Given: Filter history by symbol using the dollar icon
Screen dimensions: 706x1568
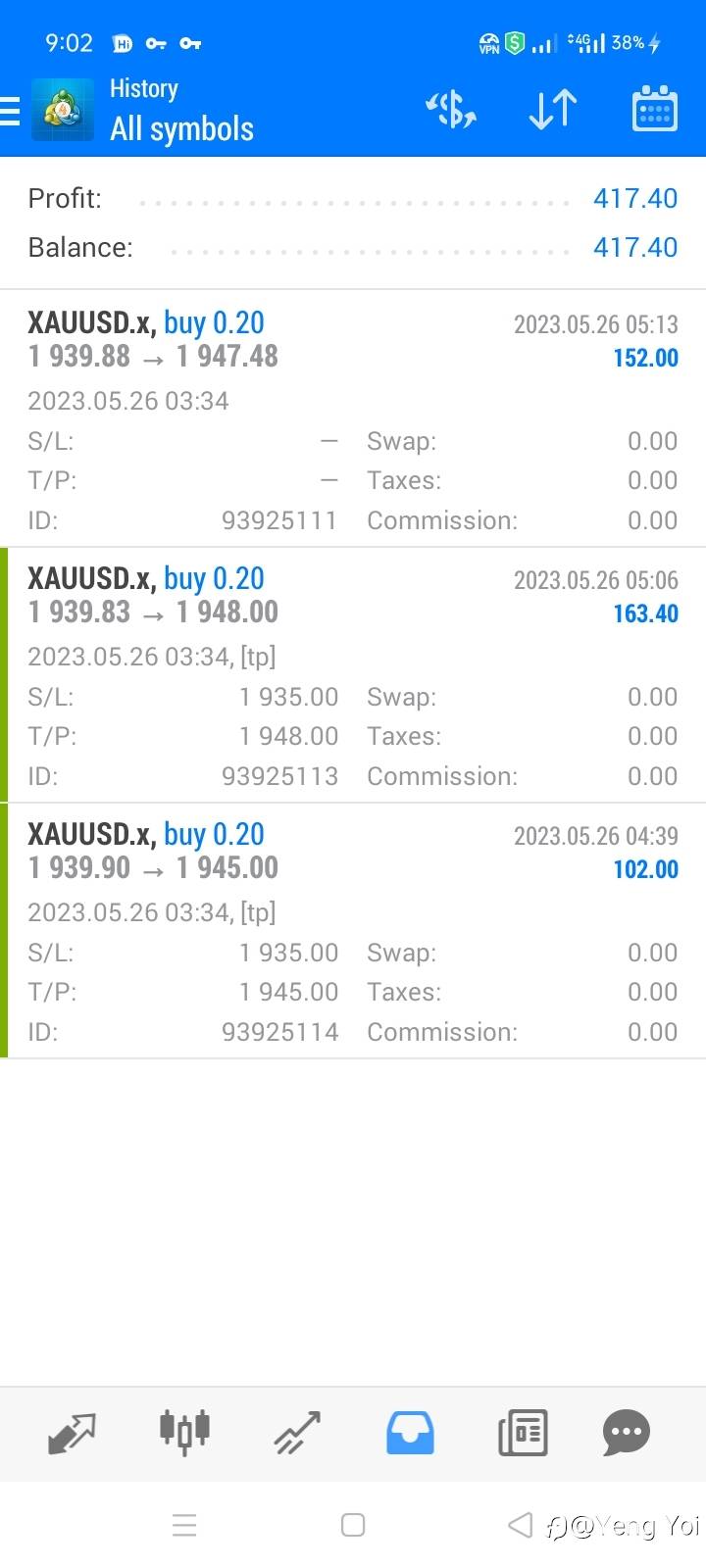Looking at the screenshot, I should [x=451, y=109].
